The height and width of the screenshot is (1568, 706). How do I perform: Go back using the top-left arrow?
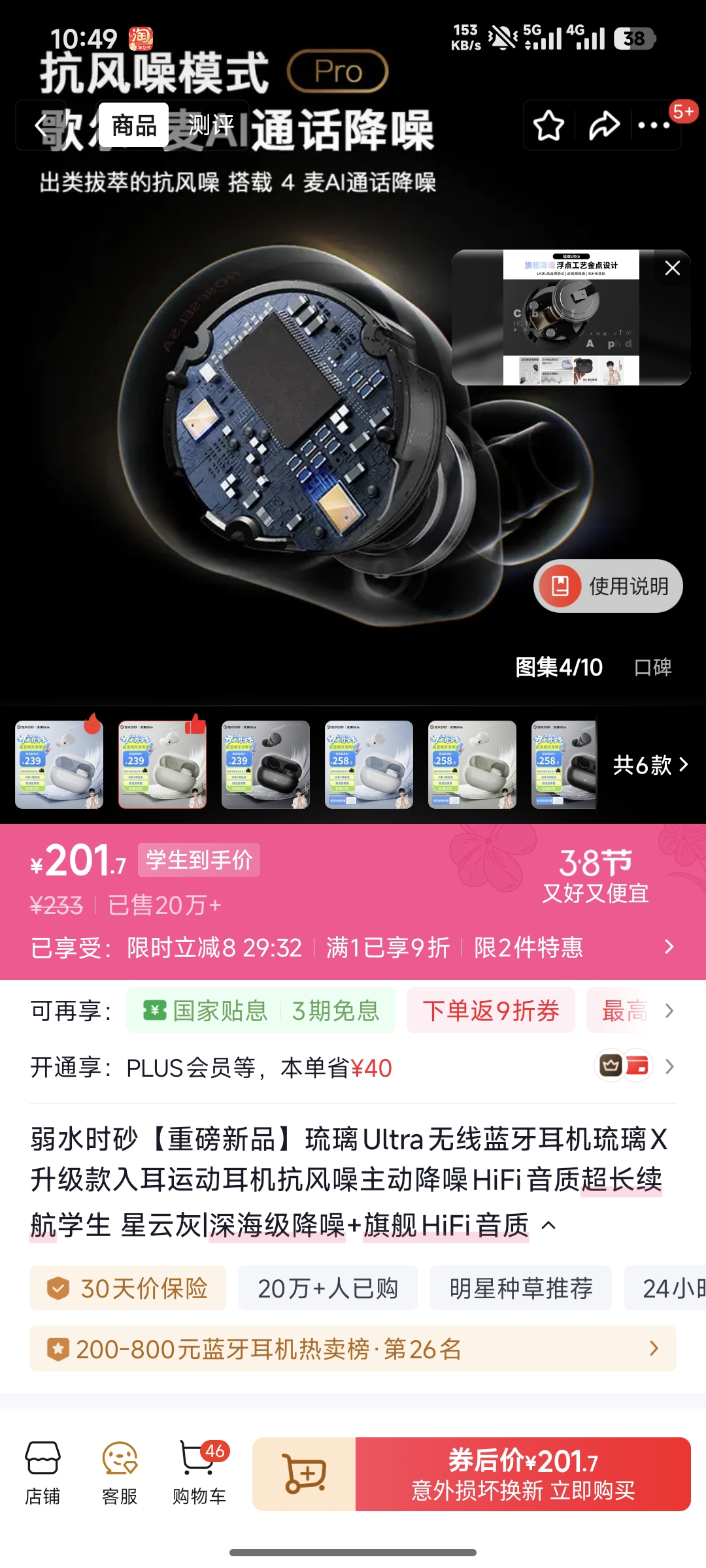tap(41, 125)
